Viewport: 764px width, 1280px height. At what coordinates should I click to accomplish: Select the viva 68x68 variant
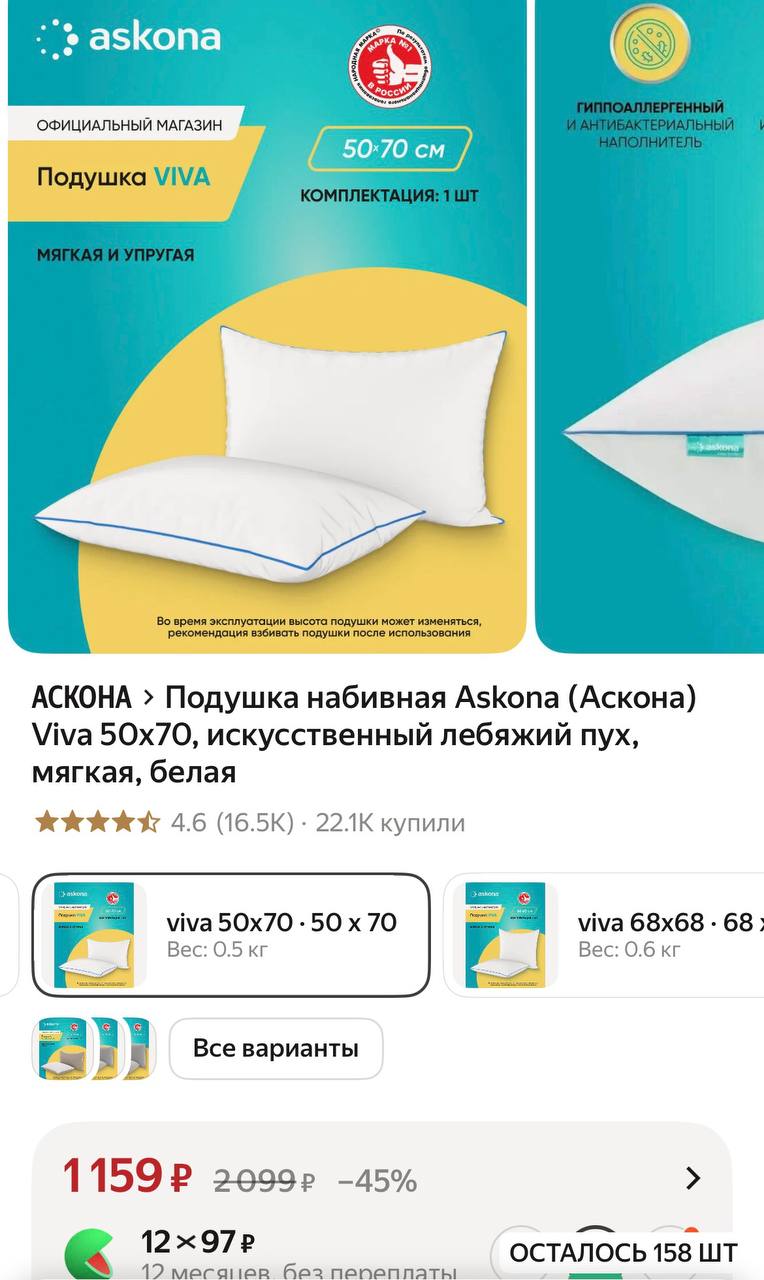[604, 935]
